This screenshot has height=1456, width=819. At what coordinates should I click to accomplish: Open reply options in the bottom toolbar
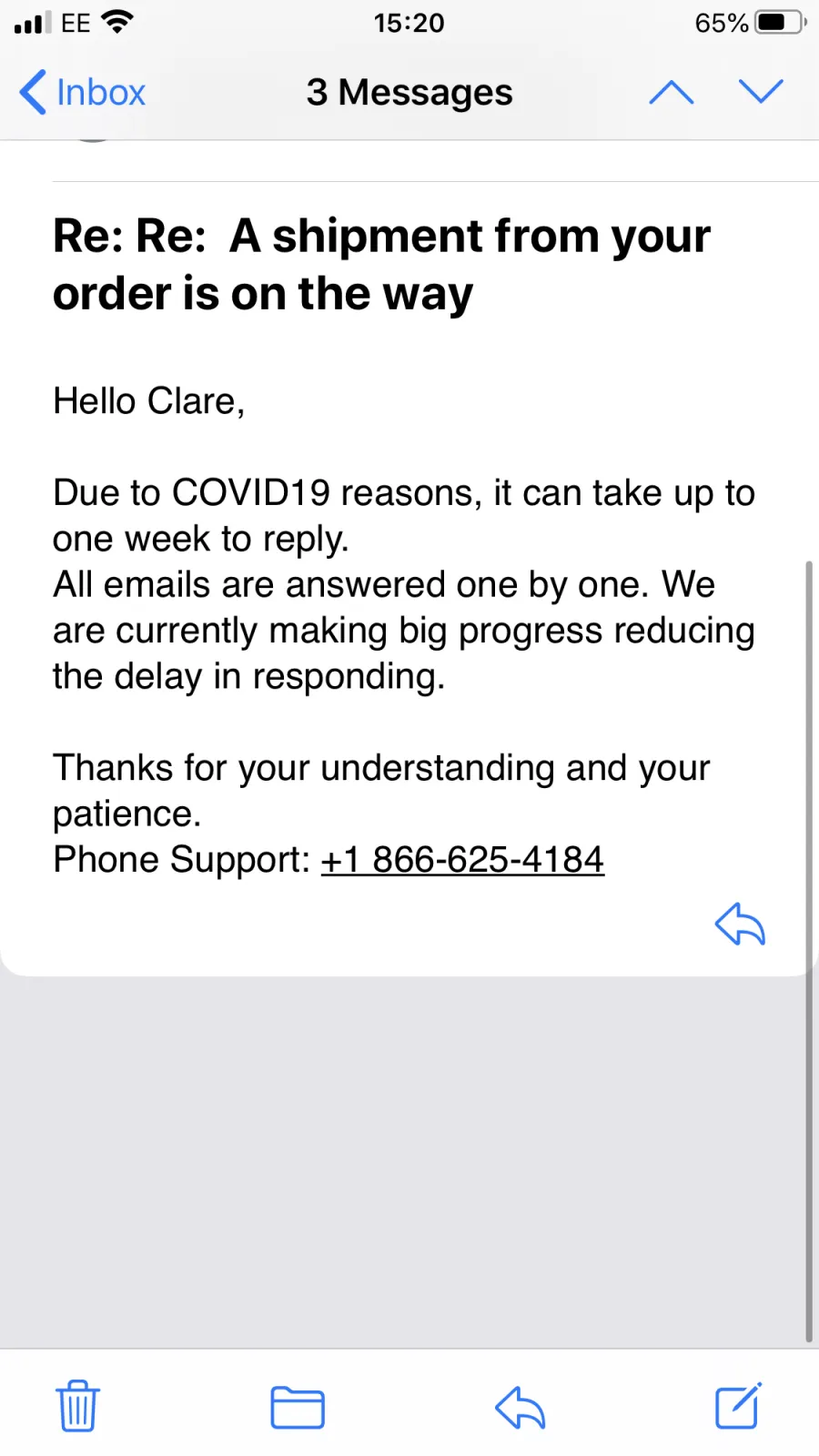(520, 1408)
